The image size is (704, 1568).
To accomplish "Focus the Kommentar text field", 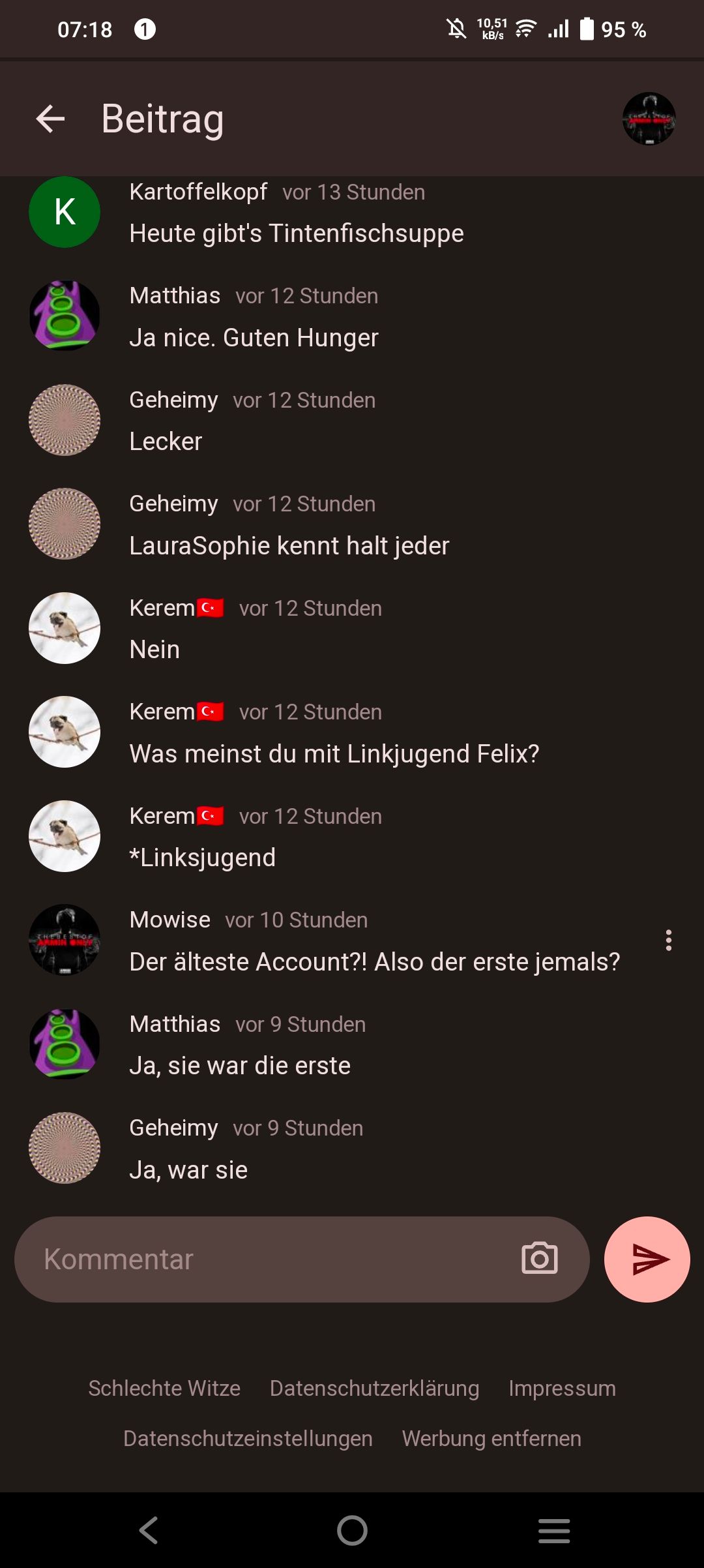I will 274,1259.
